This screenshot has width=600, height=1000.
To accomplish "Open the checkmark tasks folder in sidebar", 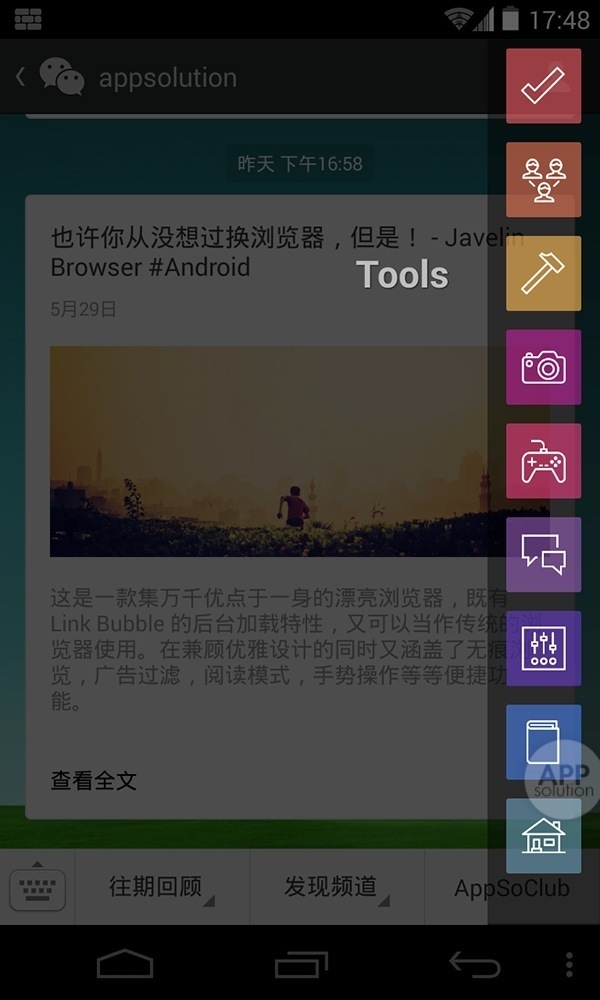I will (x=543, y=86).
